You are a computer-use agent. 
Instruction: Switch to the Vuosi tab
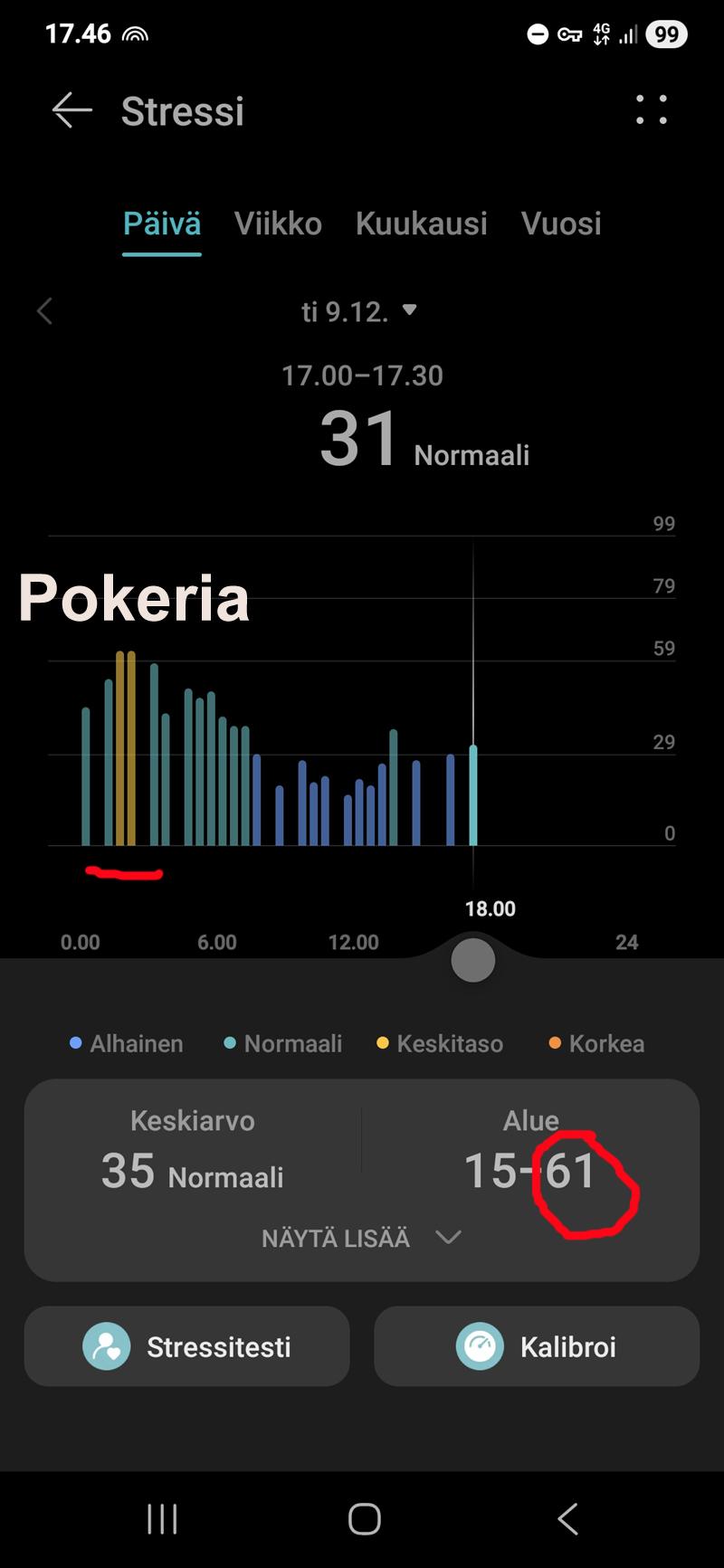coord(561,223)
